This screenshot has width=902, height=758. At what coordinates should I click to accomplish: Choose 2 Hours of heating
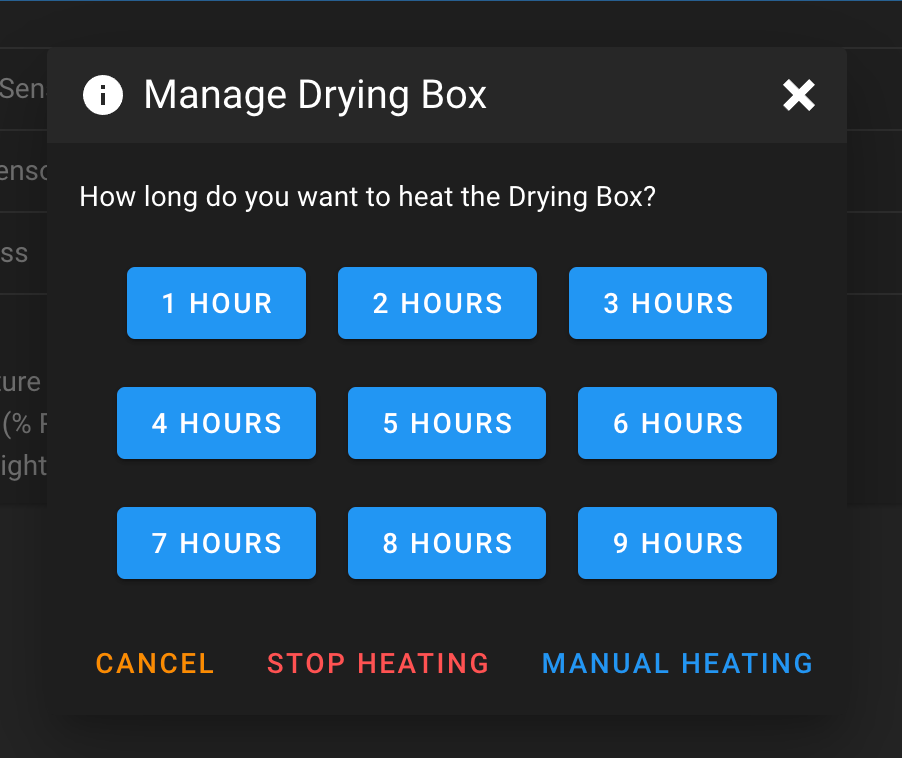437,303
